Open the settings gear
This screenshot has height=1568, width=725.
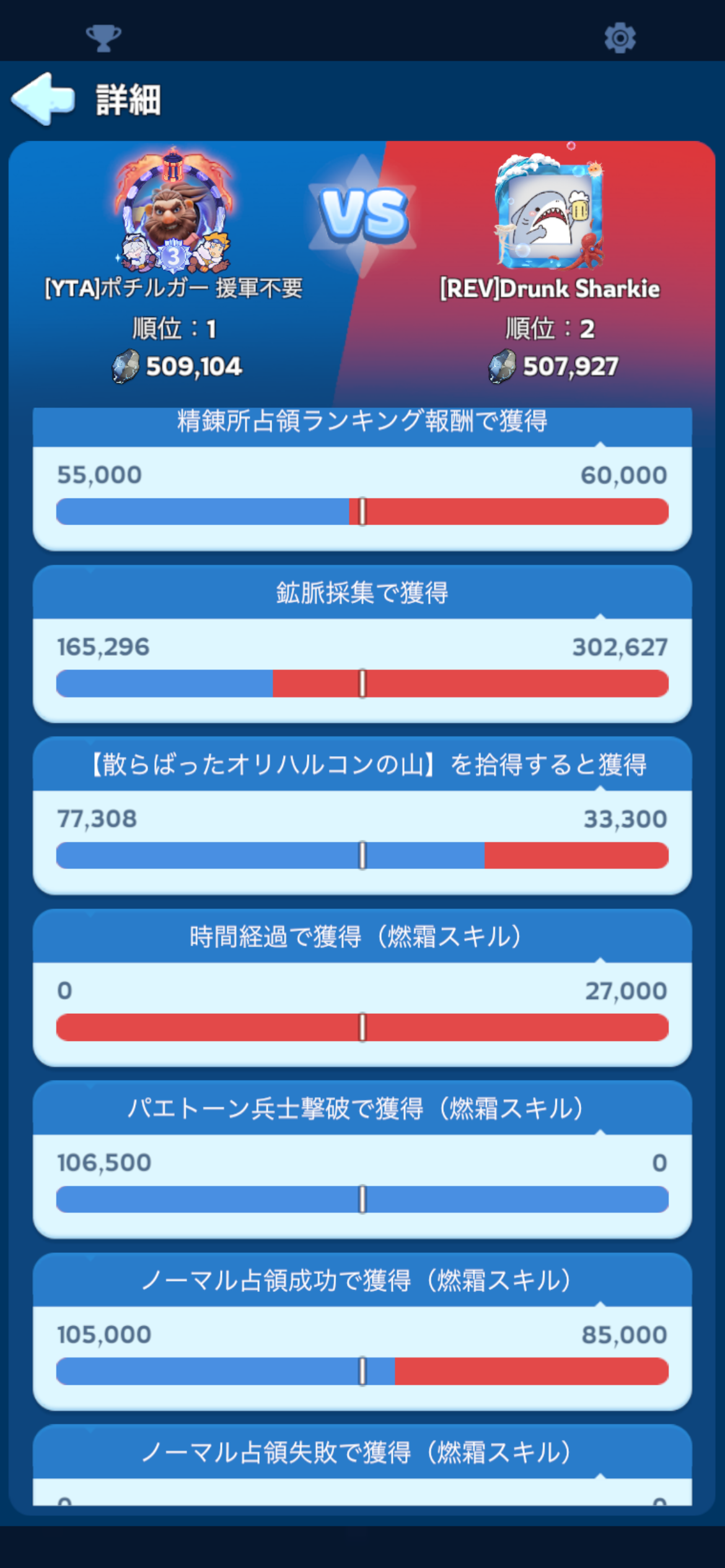click(x=620, y=38)
